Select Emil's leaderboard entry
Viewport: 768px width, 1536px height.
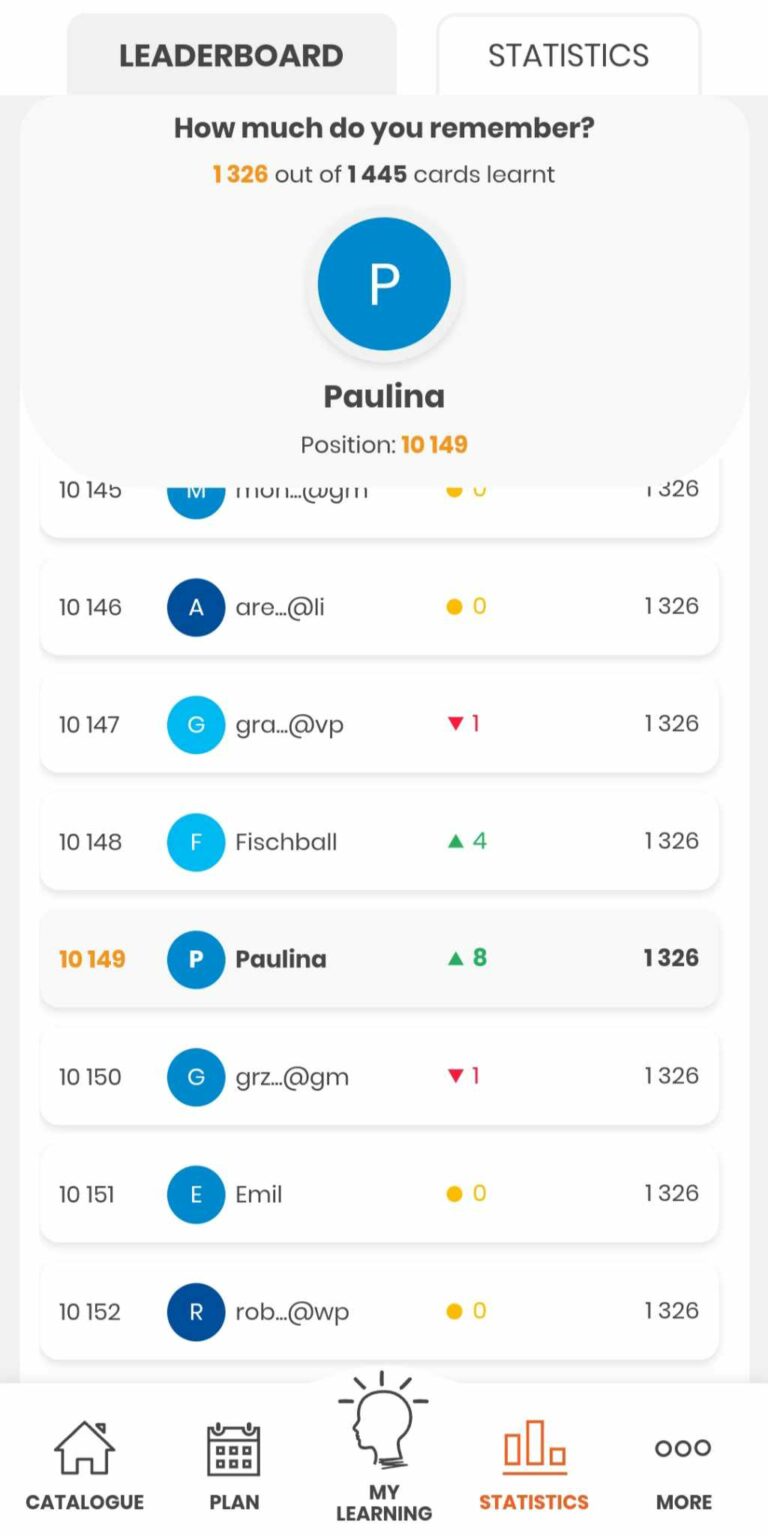click(379, 1193)
